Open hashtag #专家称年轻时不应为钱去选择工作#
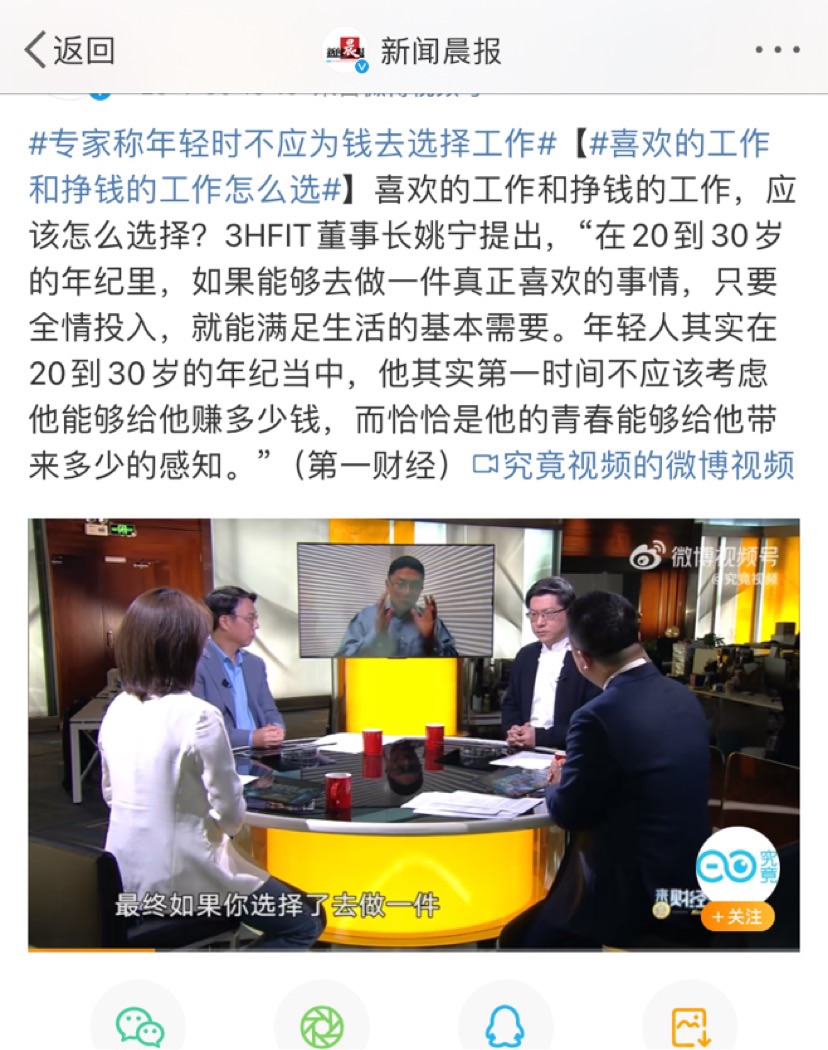Image resolution: width=828 pixels, height=1050 pixels. click(292, 144)
